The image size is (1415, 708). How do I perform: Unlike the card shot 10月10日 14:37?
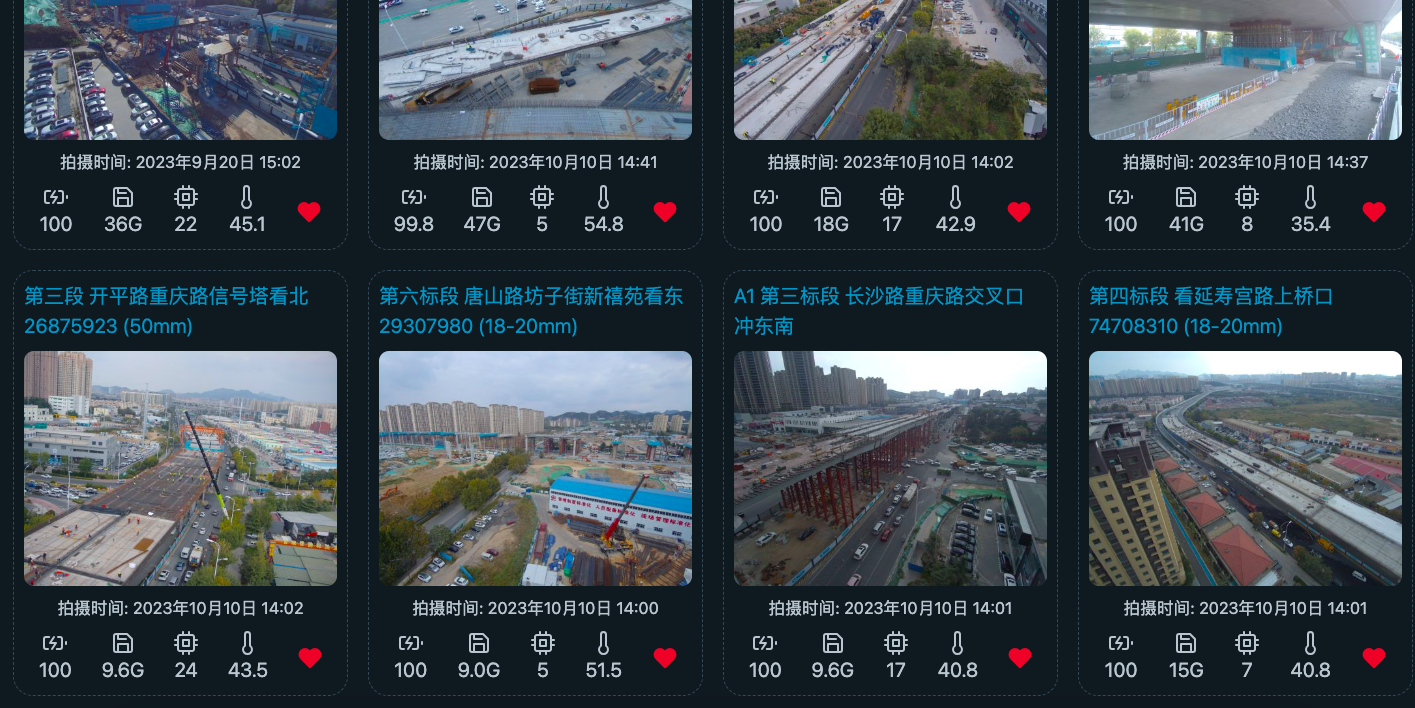click(1374, 212)
